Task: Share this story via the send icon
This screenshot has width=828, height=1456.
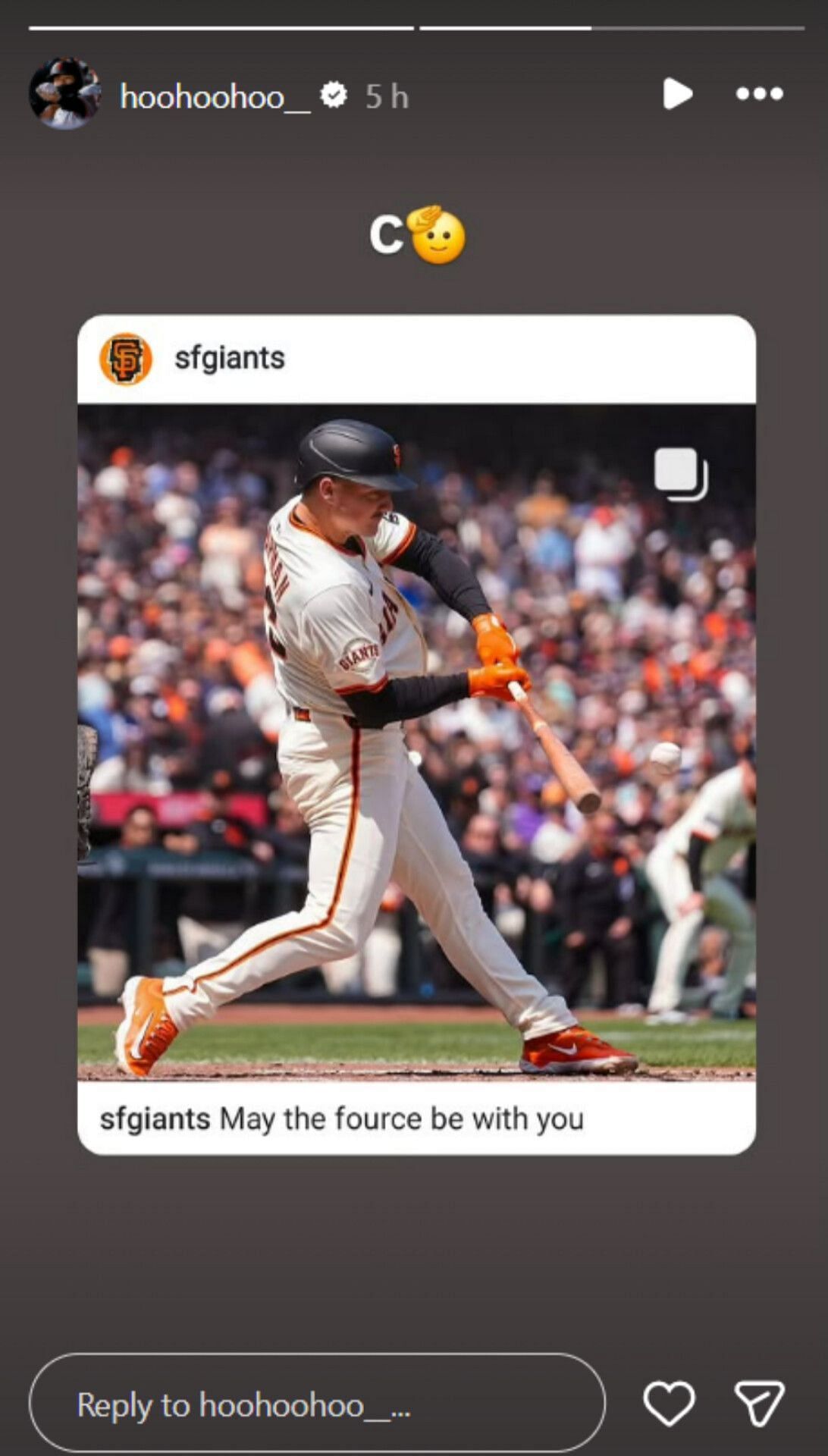Action: click(x=759, y=1402)
